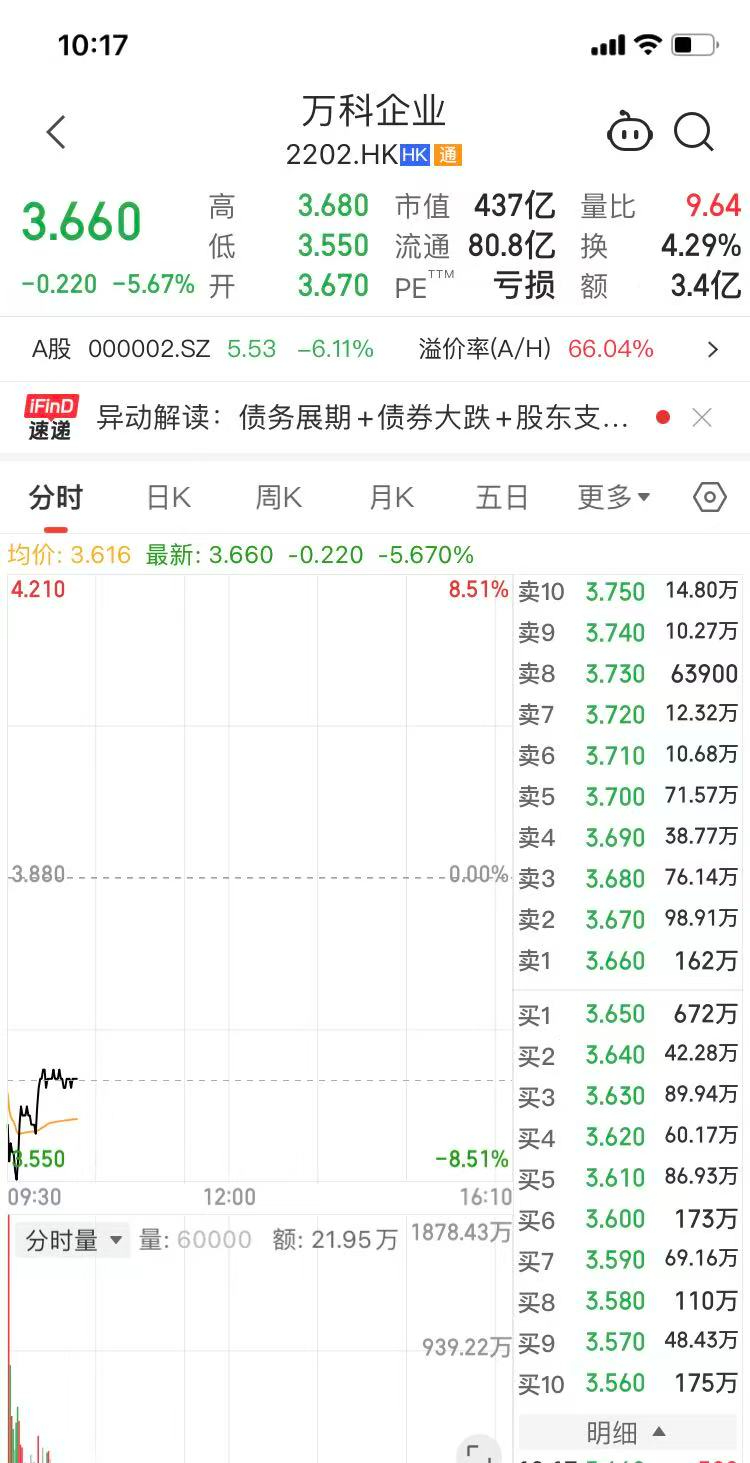This screenshot has width=750, height=1463.
Task: Tap the AI assistant robot icon
Action: pyautogui.click(x=629, y=132)
